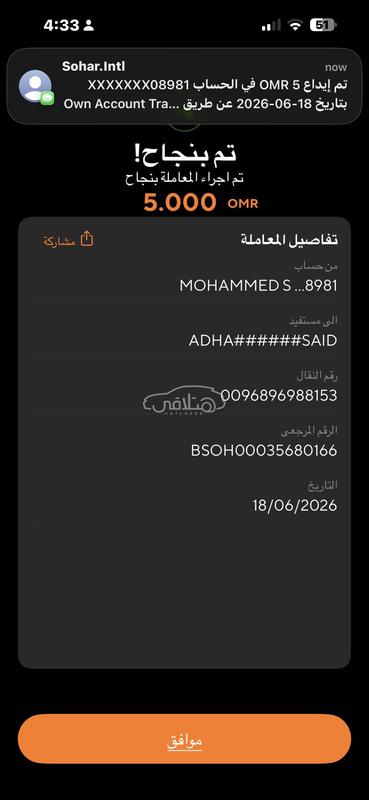Share the transaction details via مشاركة
This screenshot has height=800, width=369.
(69, 240)
